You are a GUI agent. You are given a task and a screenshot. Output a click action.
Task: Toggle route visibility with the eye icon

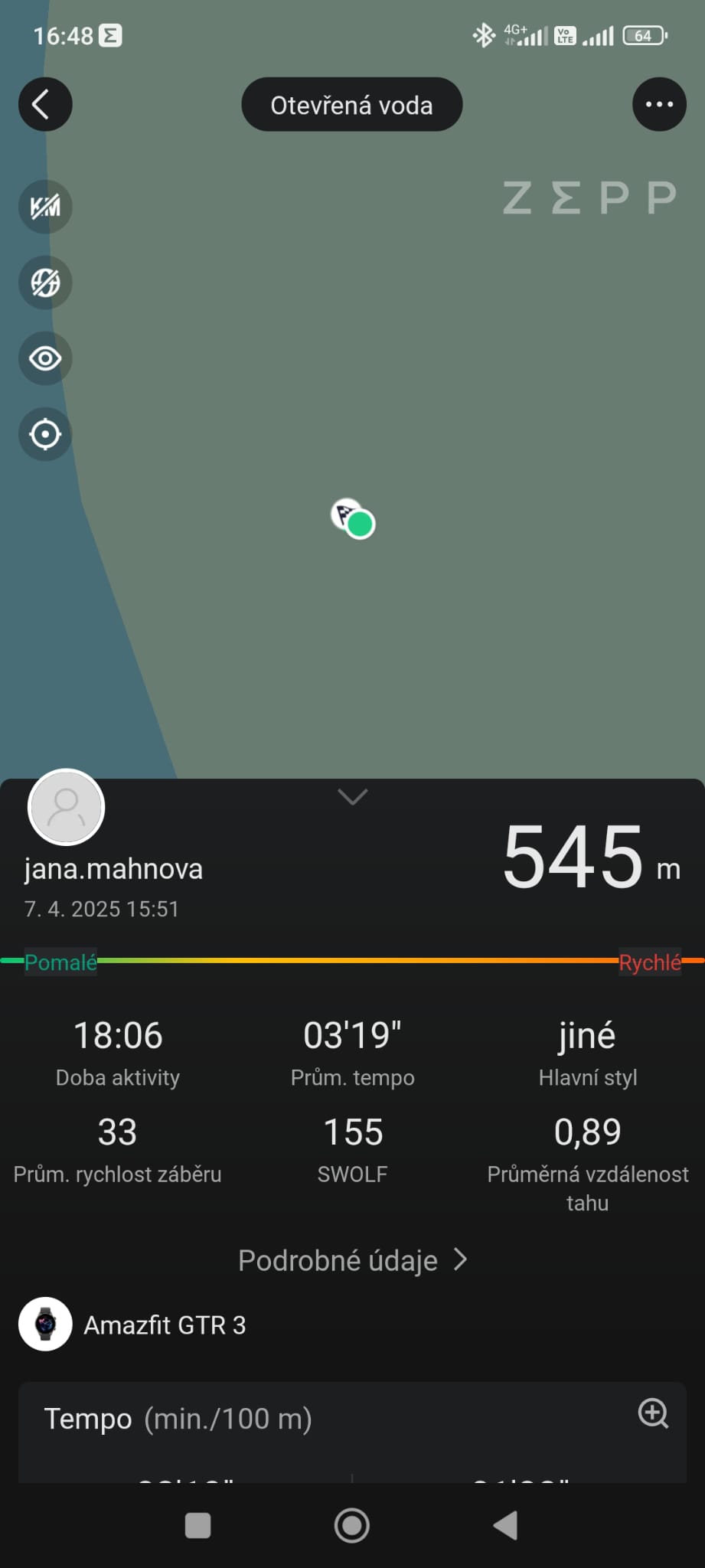tap(45, 358)
